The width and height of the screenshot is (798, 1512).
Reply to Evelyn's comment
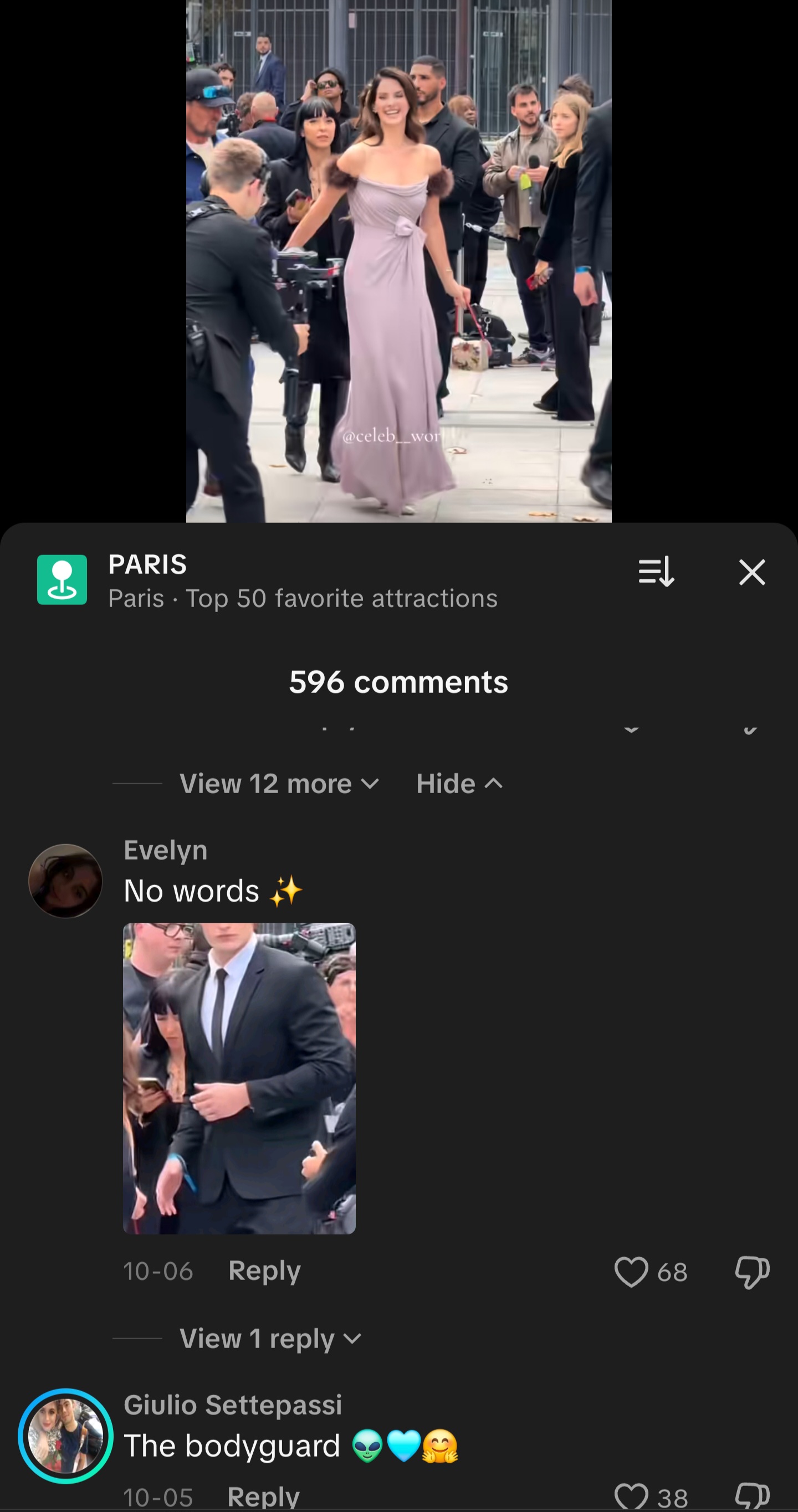pyautogui.click(x=264, y=1271)
